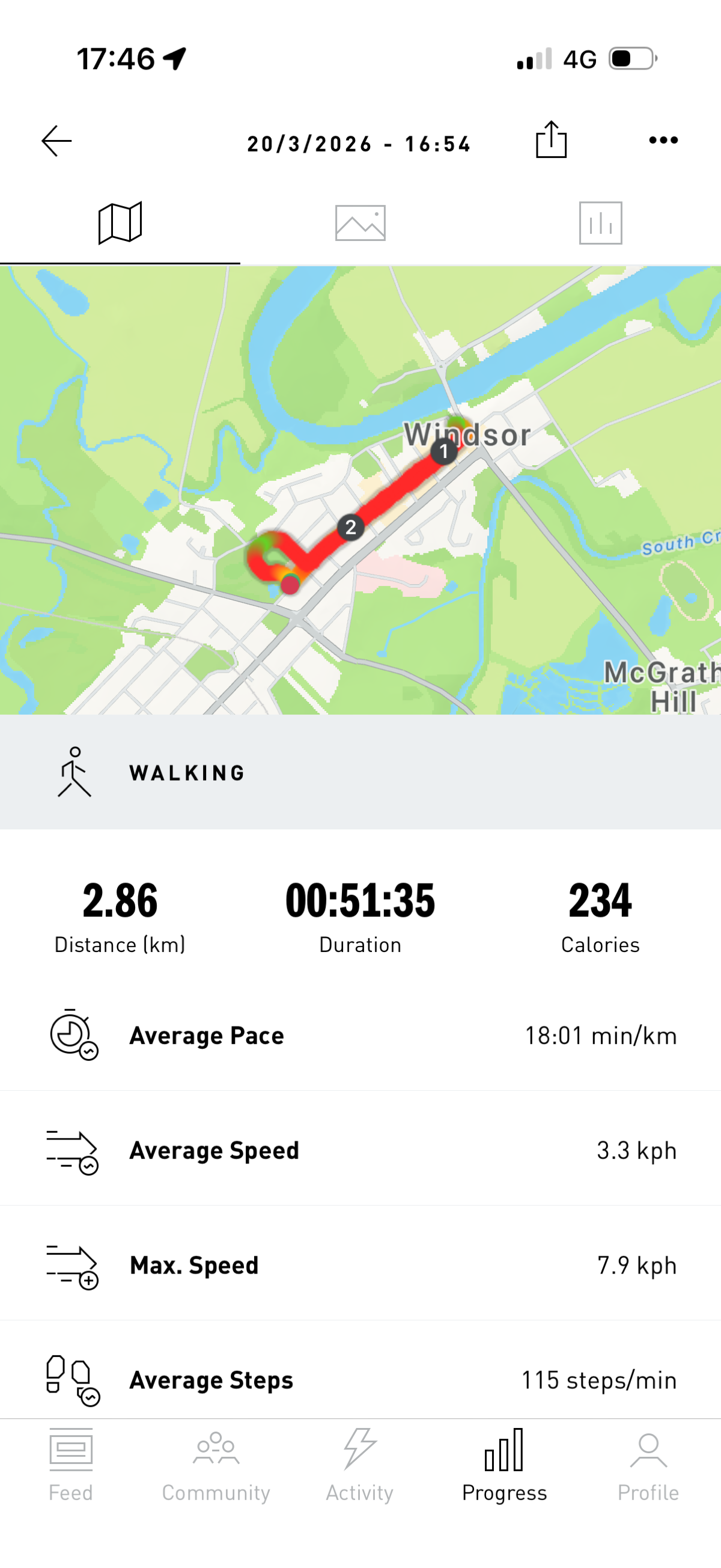721x1568 pixels.
Task: Share this walking activity
Action: 550,140
